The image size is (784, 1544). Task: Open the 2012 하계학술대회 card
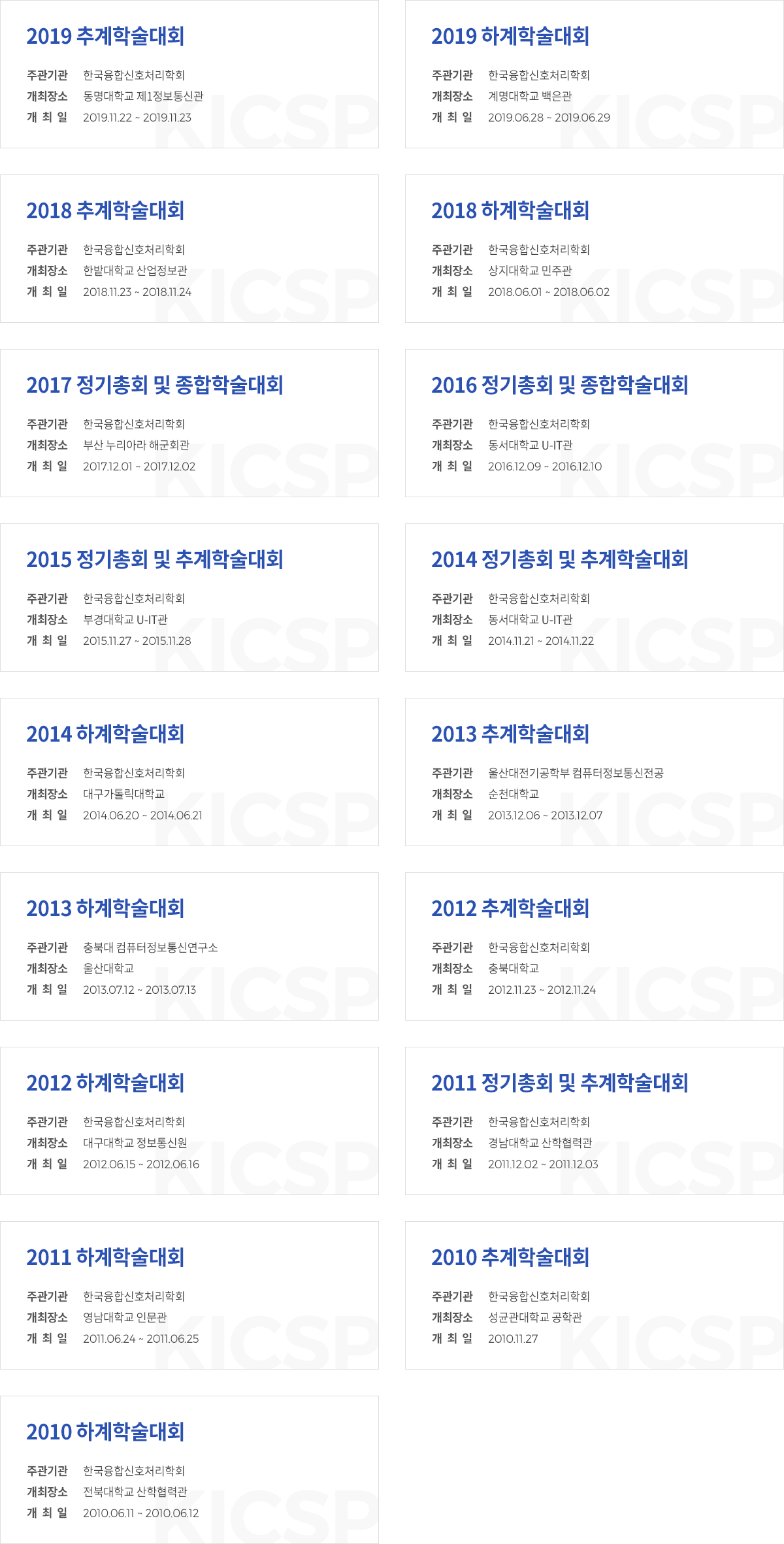click(189, 1121)
